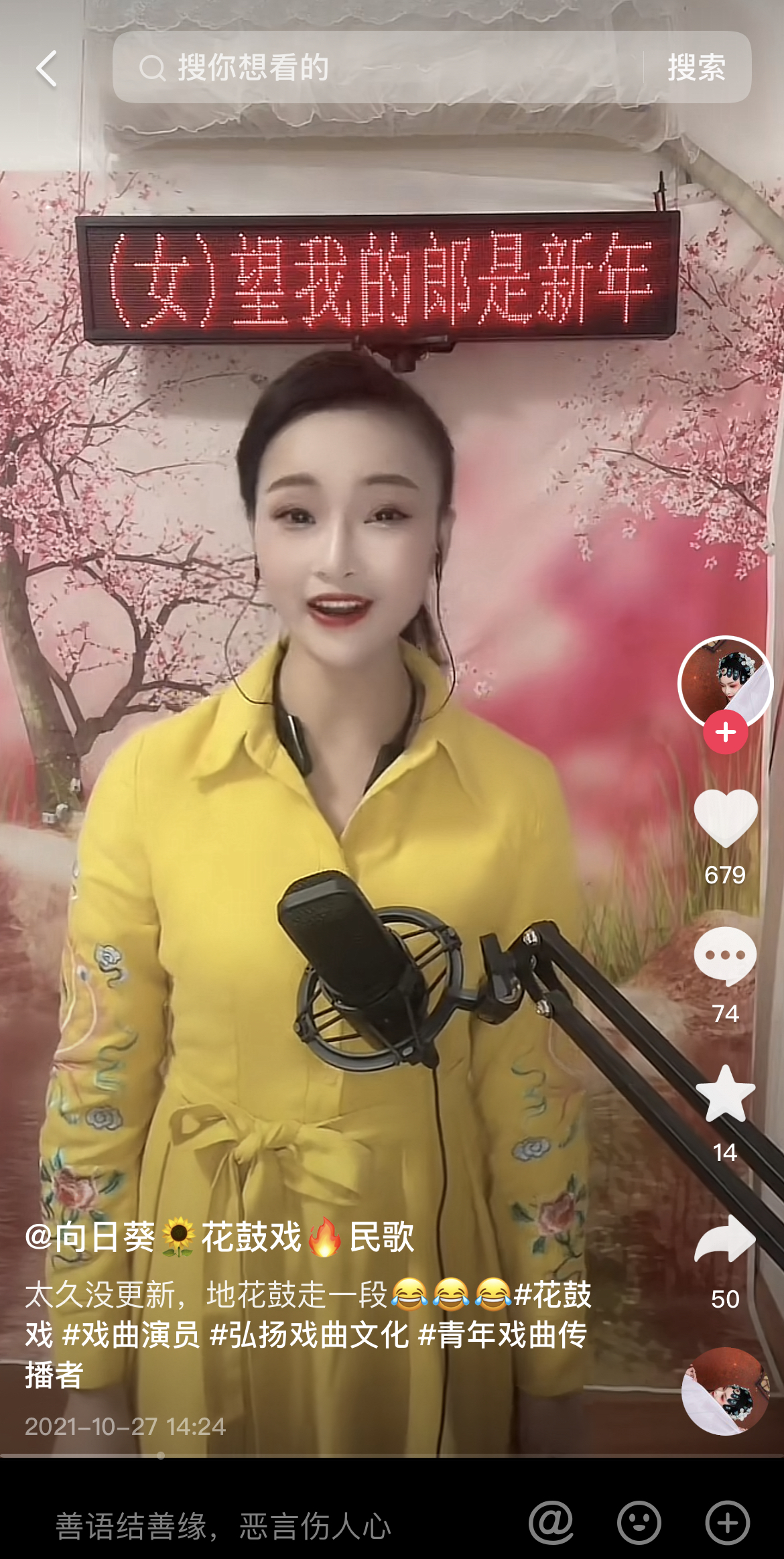Follow the creator with the red plus
Image resolution: width=784 pixels, height=1559 pixels.
coord(725,733)
